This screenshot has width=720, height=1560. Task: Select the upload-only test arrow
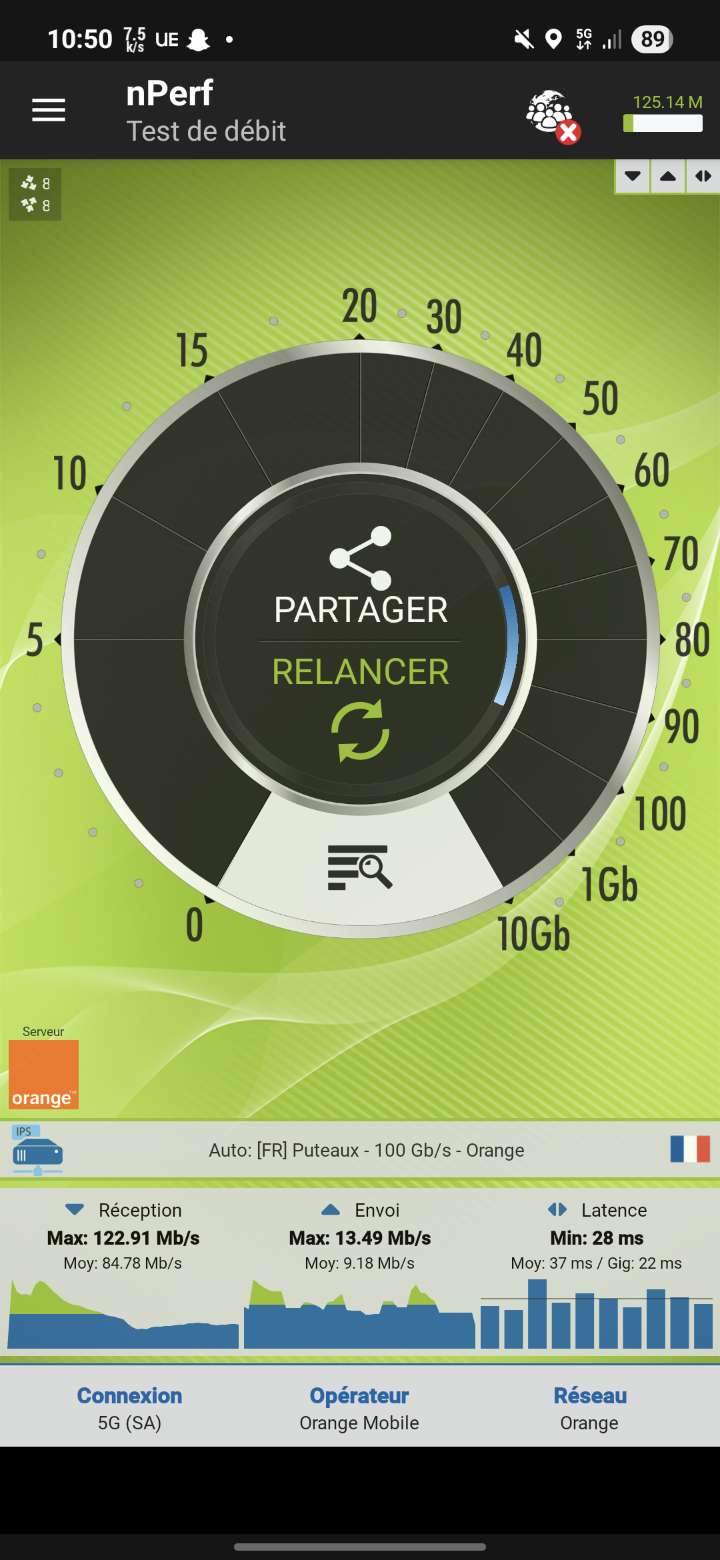(667, 176)
